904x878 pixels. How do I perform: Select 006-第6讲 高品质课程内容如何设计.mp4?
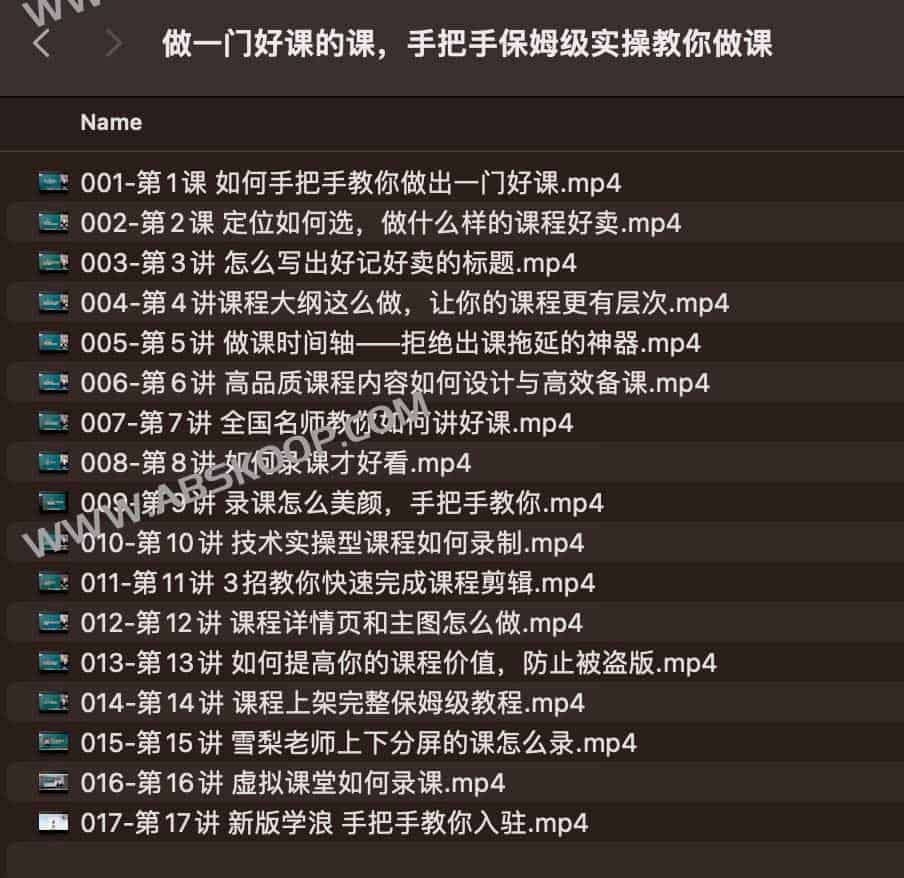(x=394, y=382)
